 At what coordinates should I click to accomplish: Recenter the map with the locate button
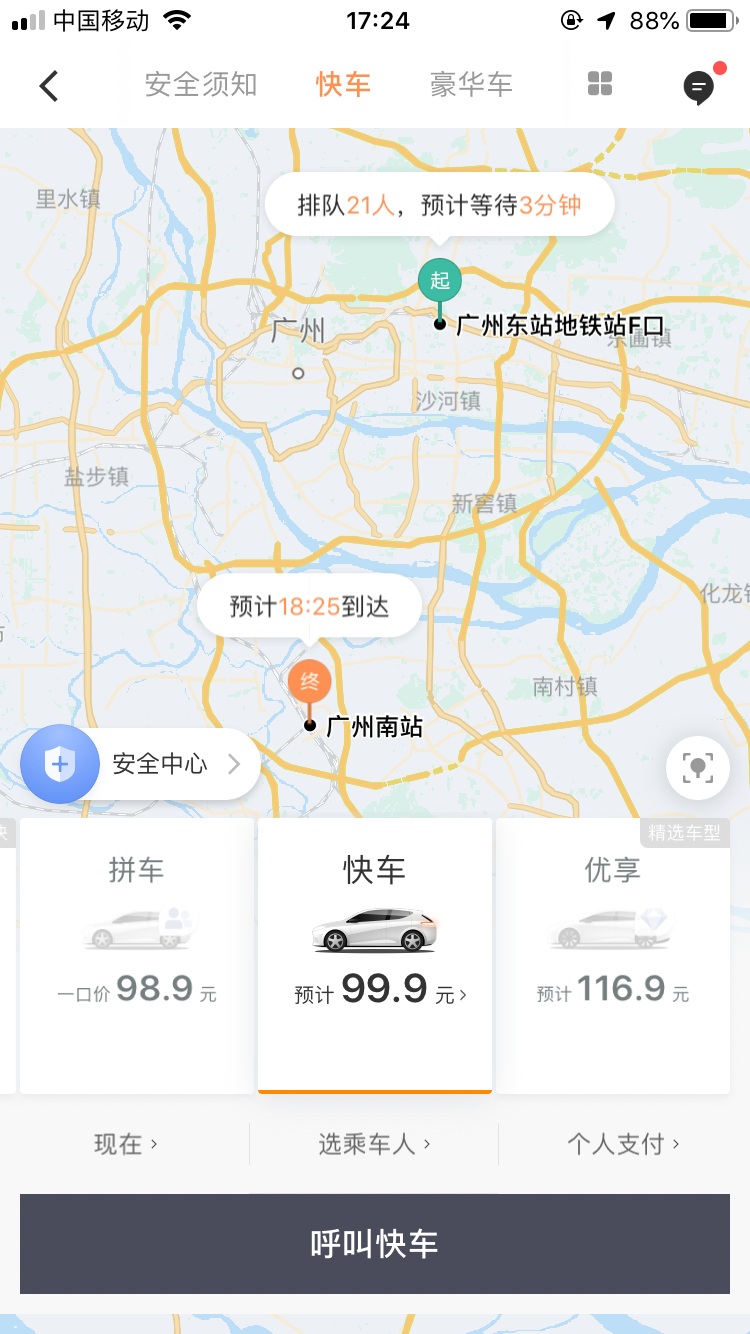697,768
